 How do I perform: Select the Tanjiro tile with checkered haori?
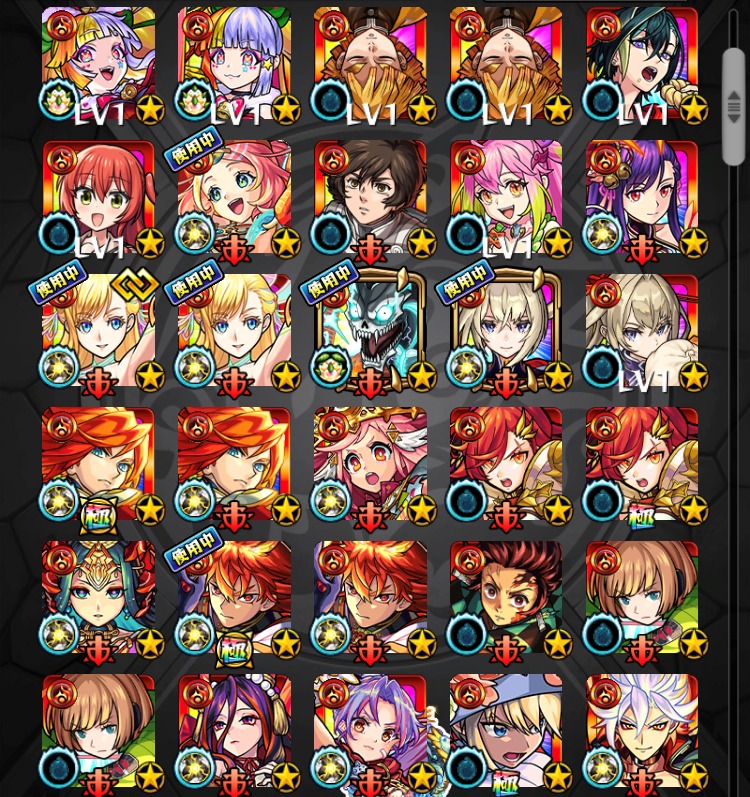(506, 597)
